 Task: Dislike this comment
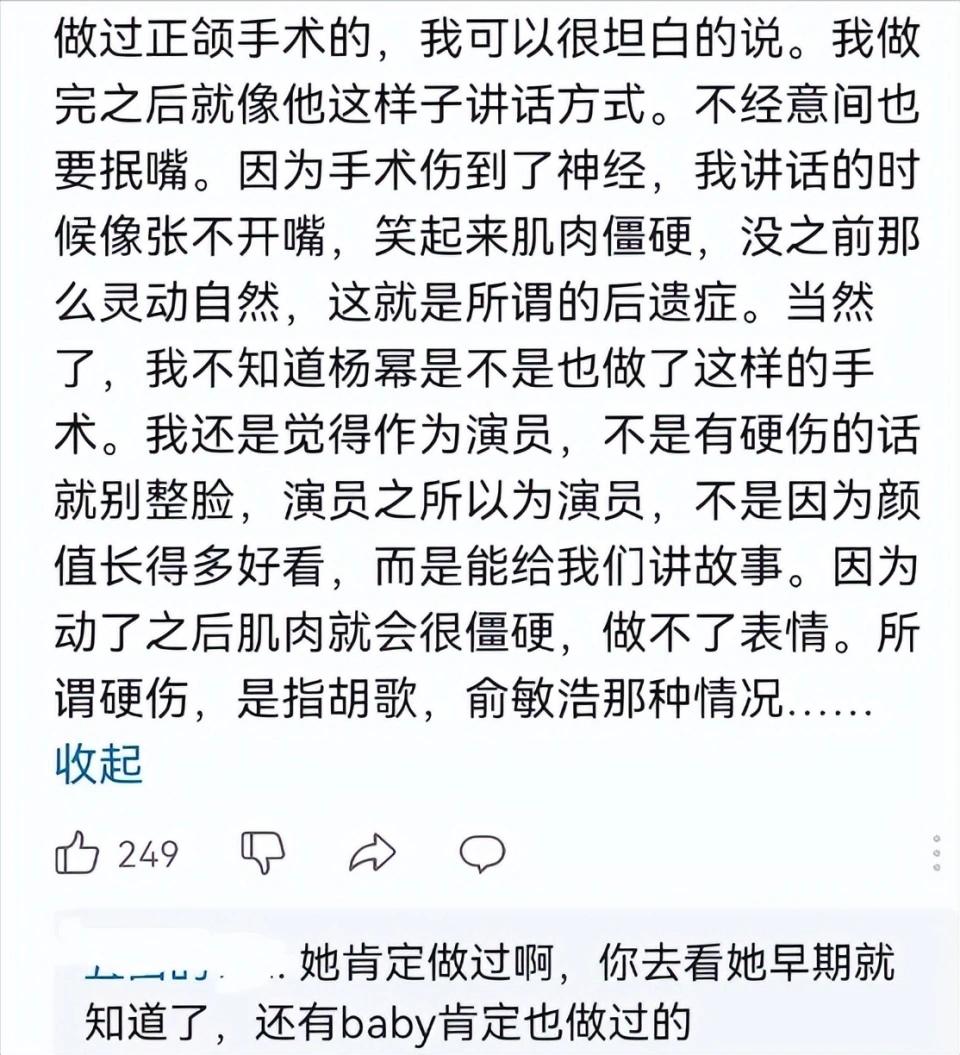263,853
